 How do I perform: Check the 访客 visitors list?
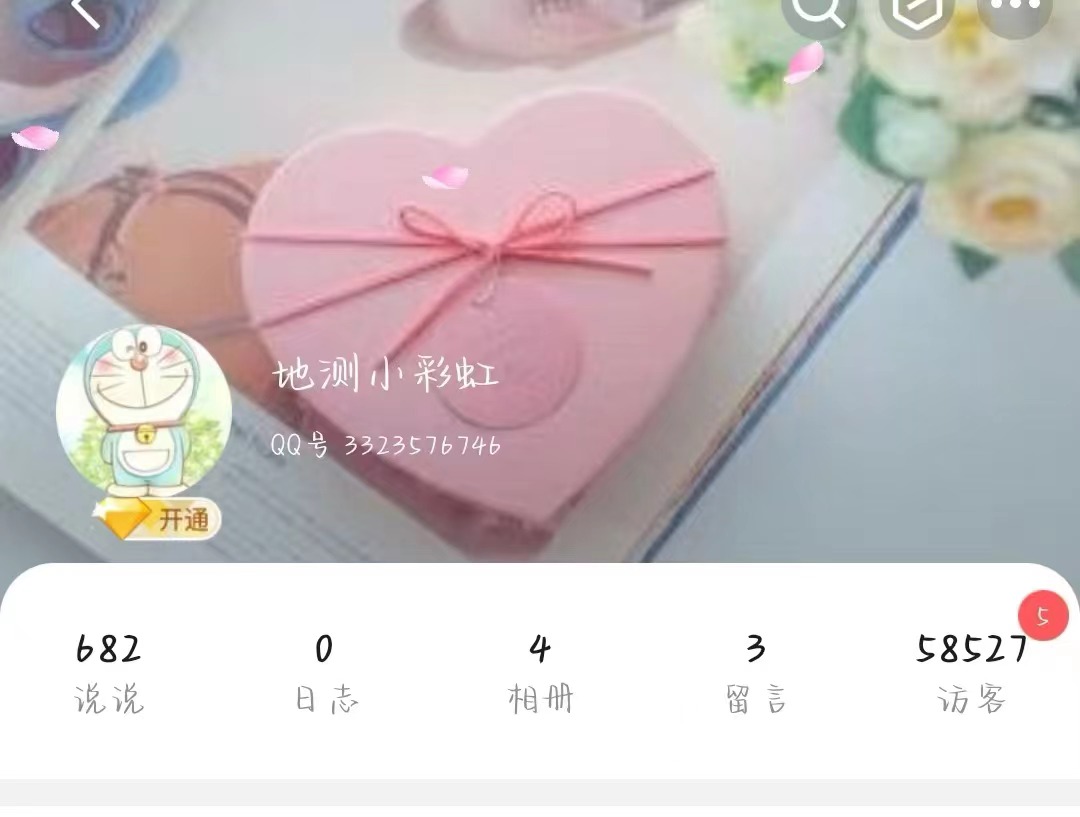pyautogui.click(x=972, y=672)
